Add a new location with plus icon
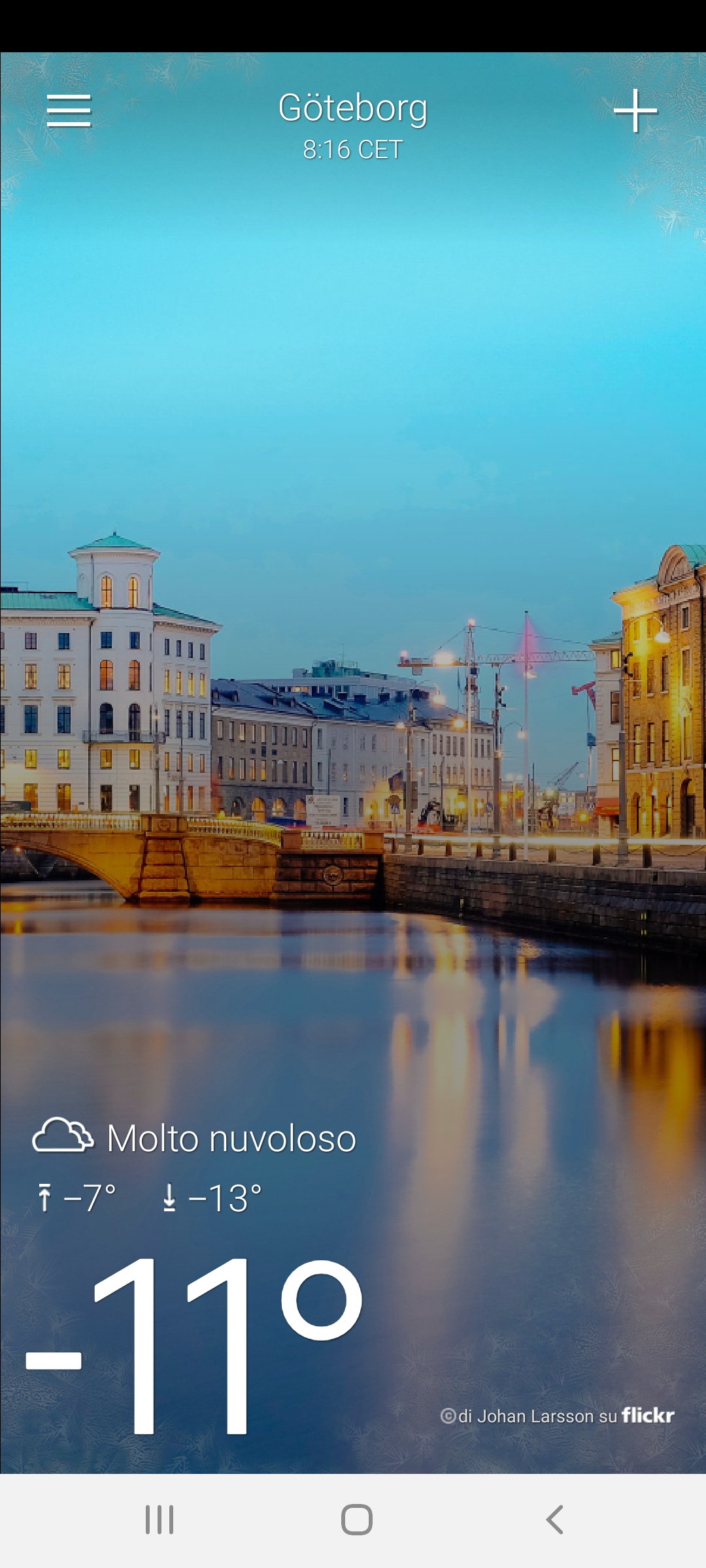This screenshot has width=706, height=1568. point(635,110)
